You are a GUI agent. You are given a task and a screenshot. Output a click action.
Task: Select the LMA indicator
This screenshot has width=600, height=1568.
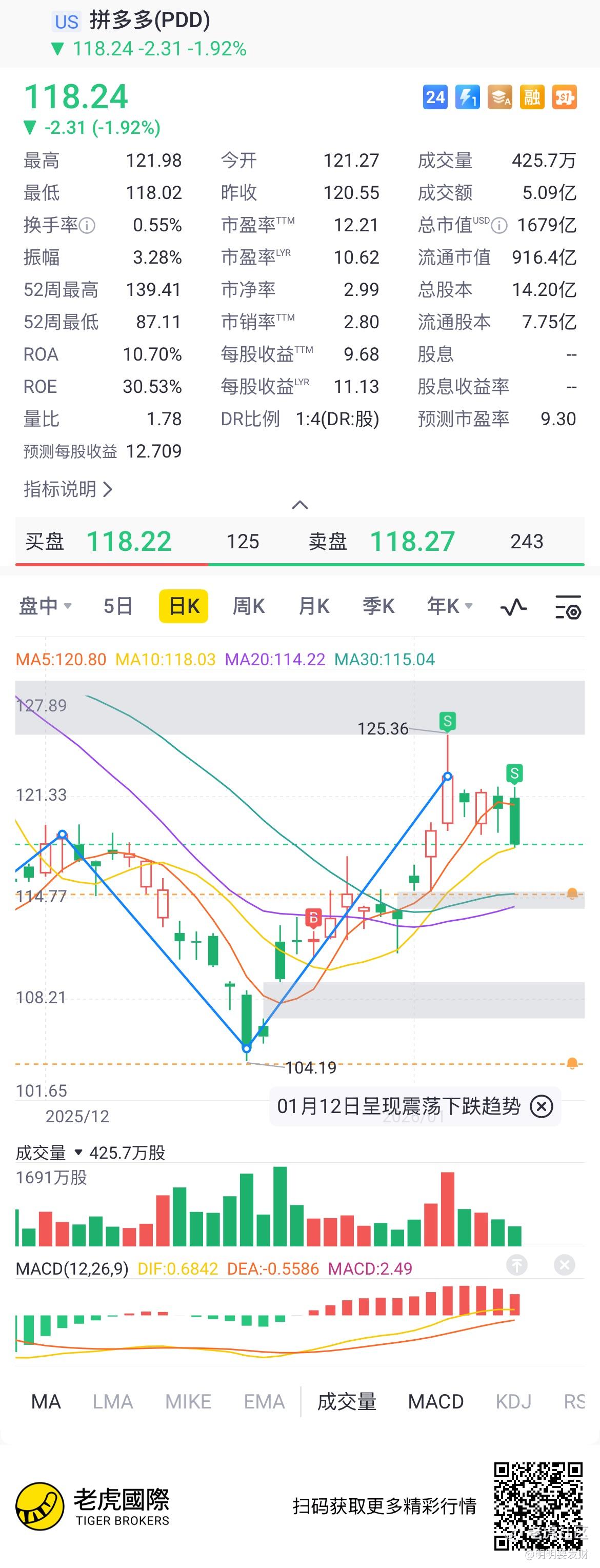coord(113,1402)
